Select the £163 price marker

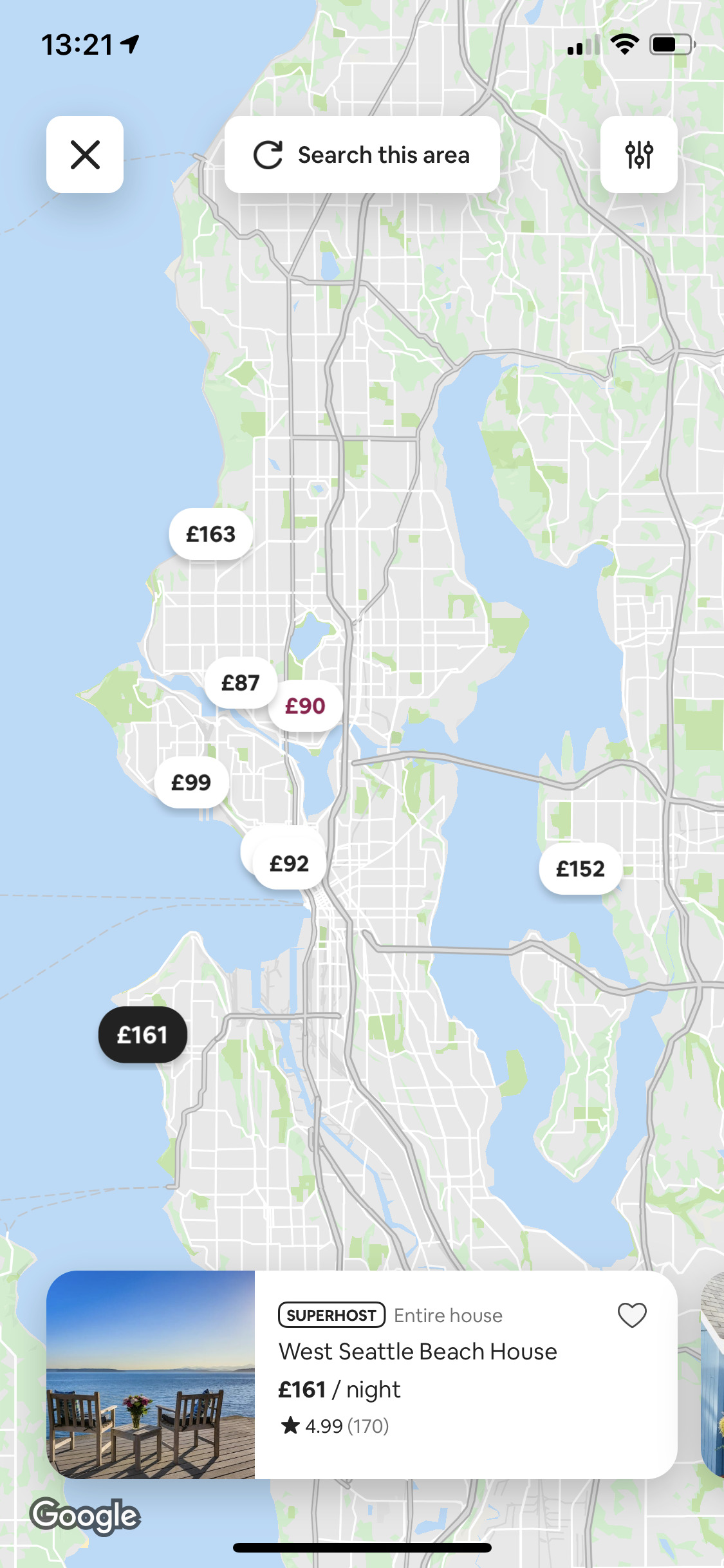click(210, 534)
